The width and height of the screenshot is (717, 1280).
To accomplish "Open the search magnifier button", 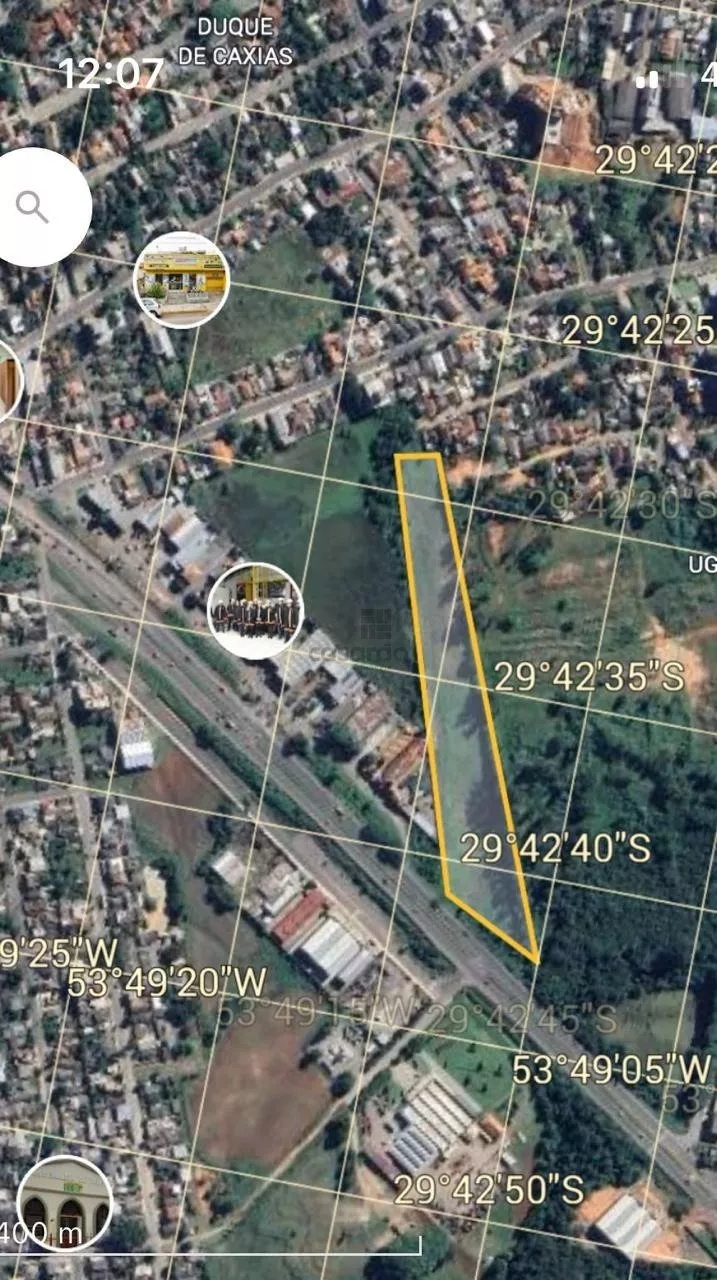I will coord(33,207).
